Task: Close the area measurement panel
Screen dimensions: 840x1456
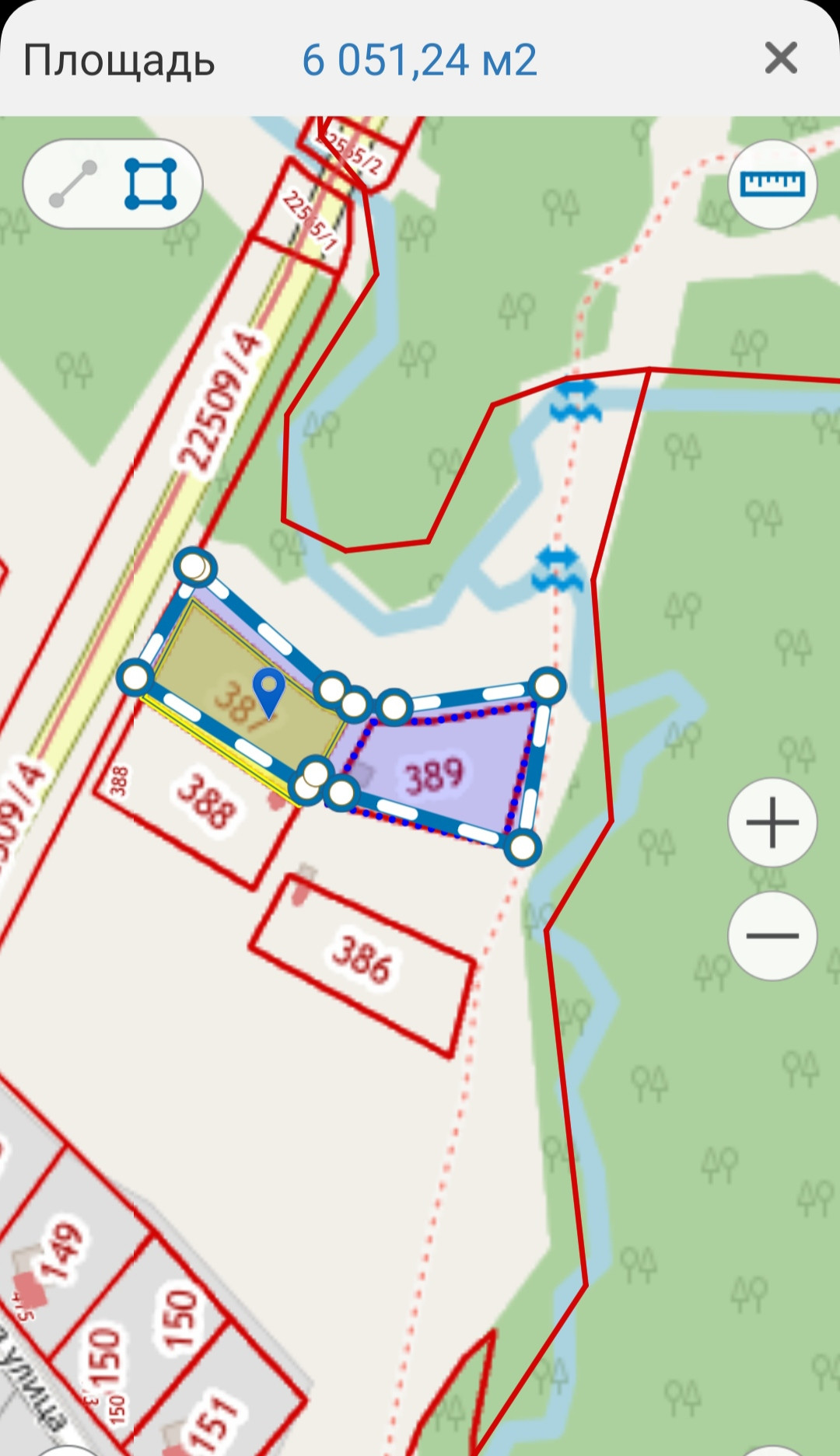Action: pos(780,58)
